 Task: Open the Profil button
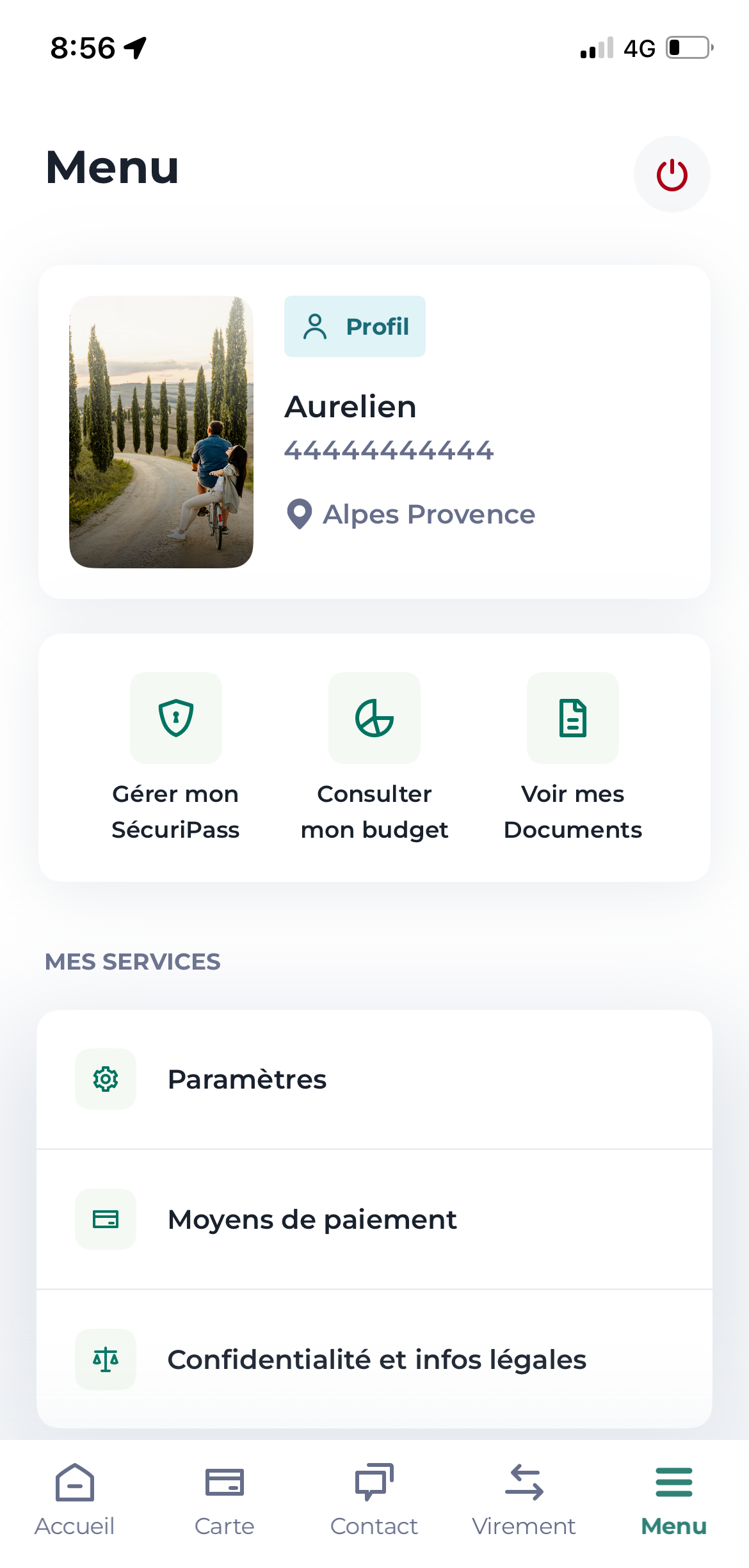tap(355, 326)
